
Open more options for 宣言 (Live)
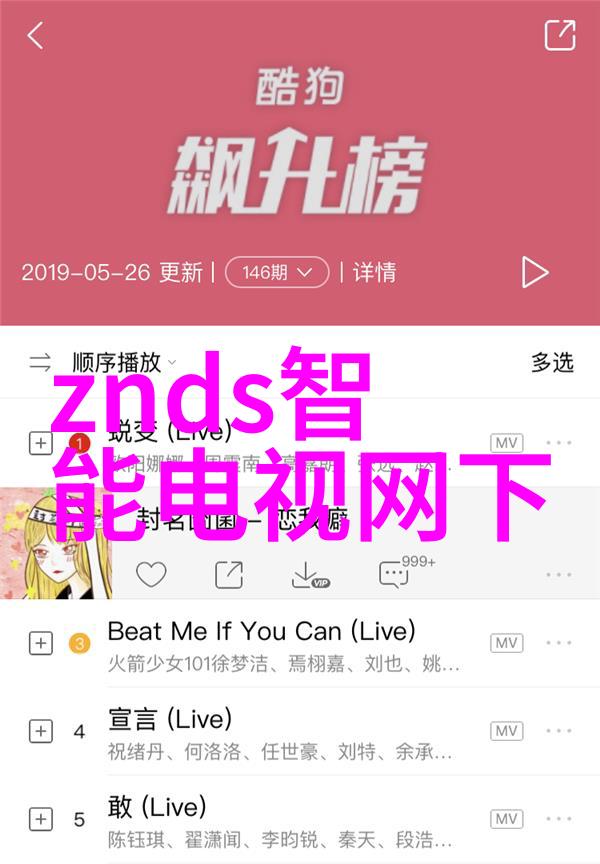point(558,731)
